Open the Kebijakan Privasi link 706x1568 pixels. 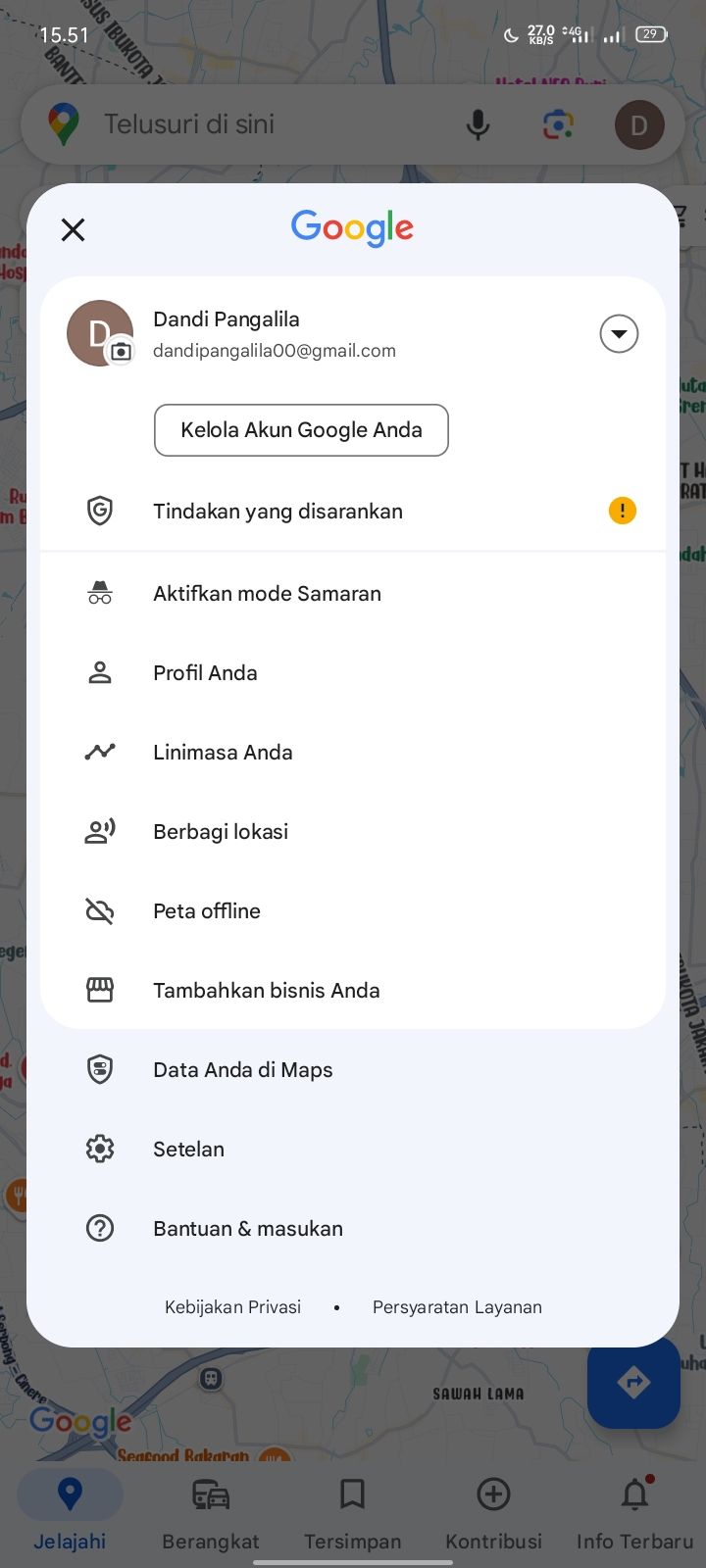coord(232,1307)
